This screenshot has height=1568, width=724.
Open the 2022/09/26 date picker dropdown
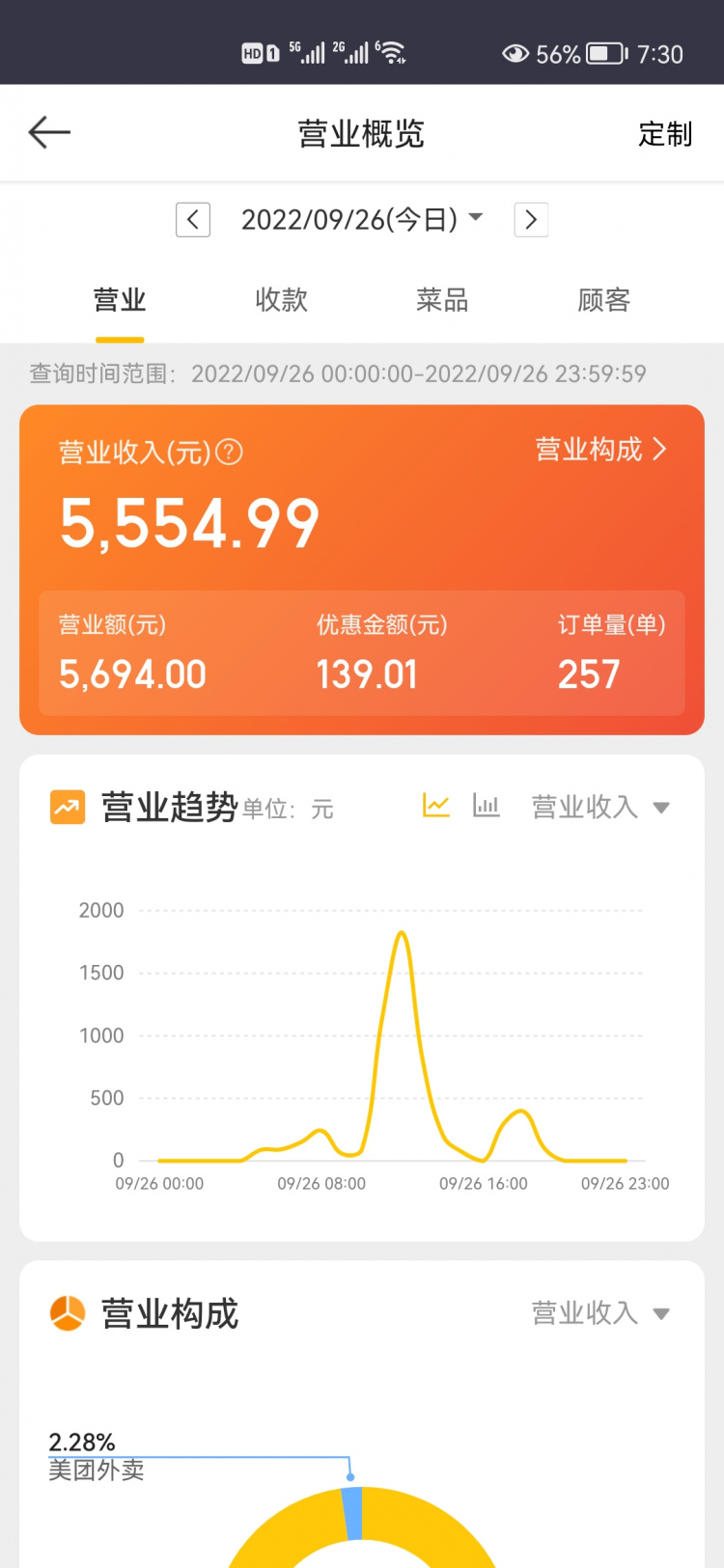point(362,220)
